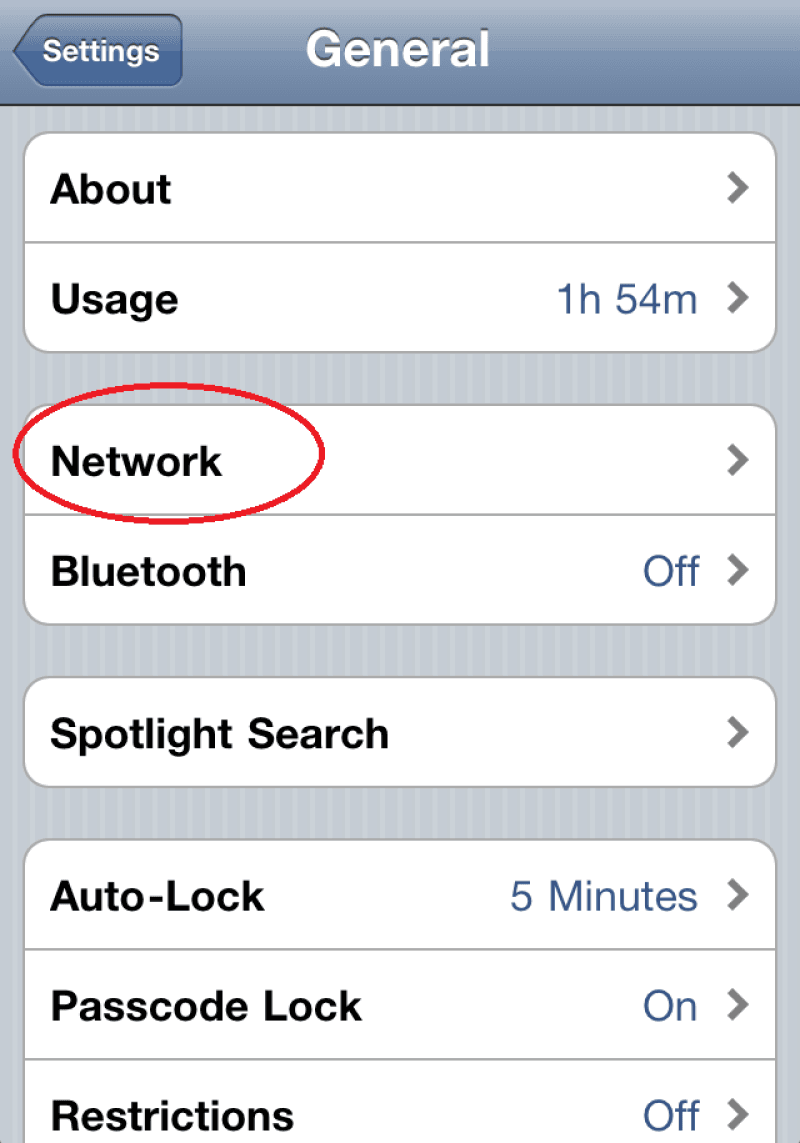Open Network settings
Viewport: 800px width, 1143px height.
pos(400,460)
